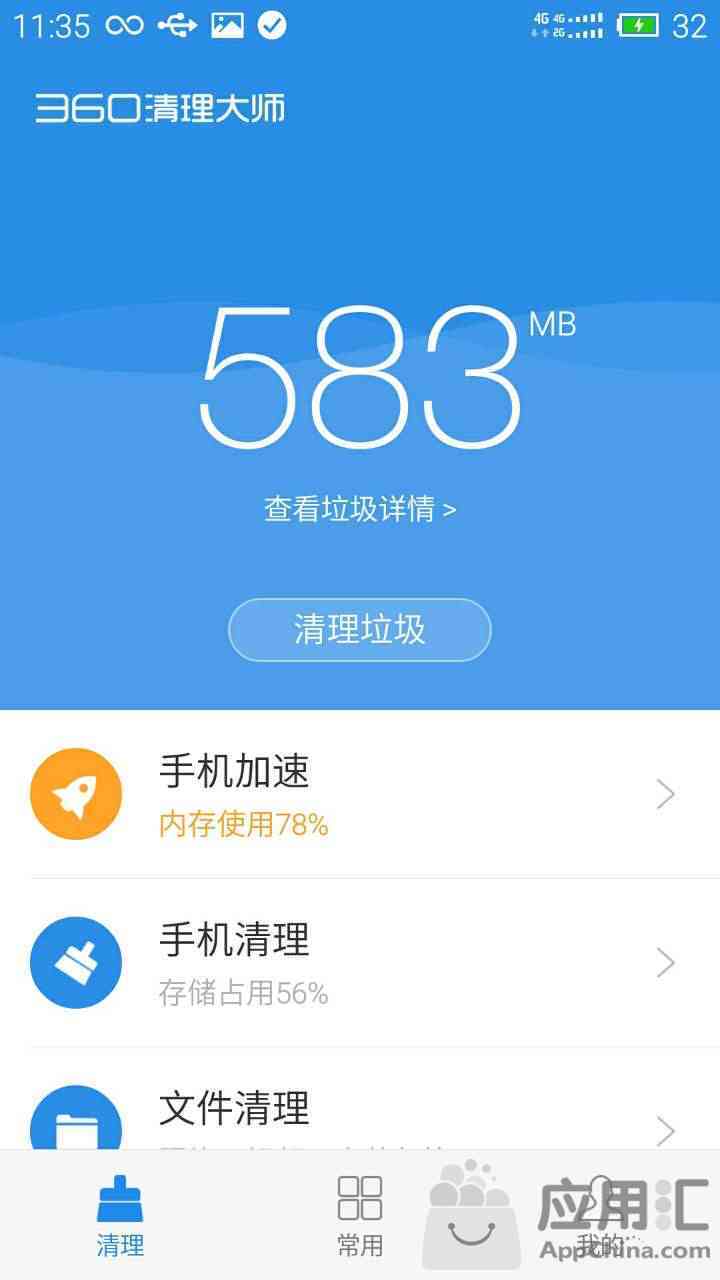Open 查看垃圾详情 junk details link
Viewport: 720px width, 1280px height.
pos(360,509)
